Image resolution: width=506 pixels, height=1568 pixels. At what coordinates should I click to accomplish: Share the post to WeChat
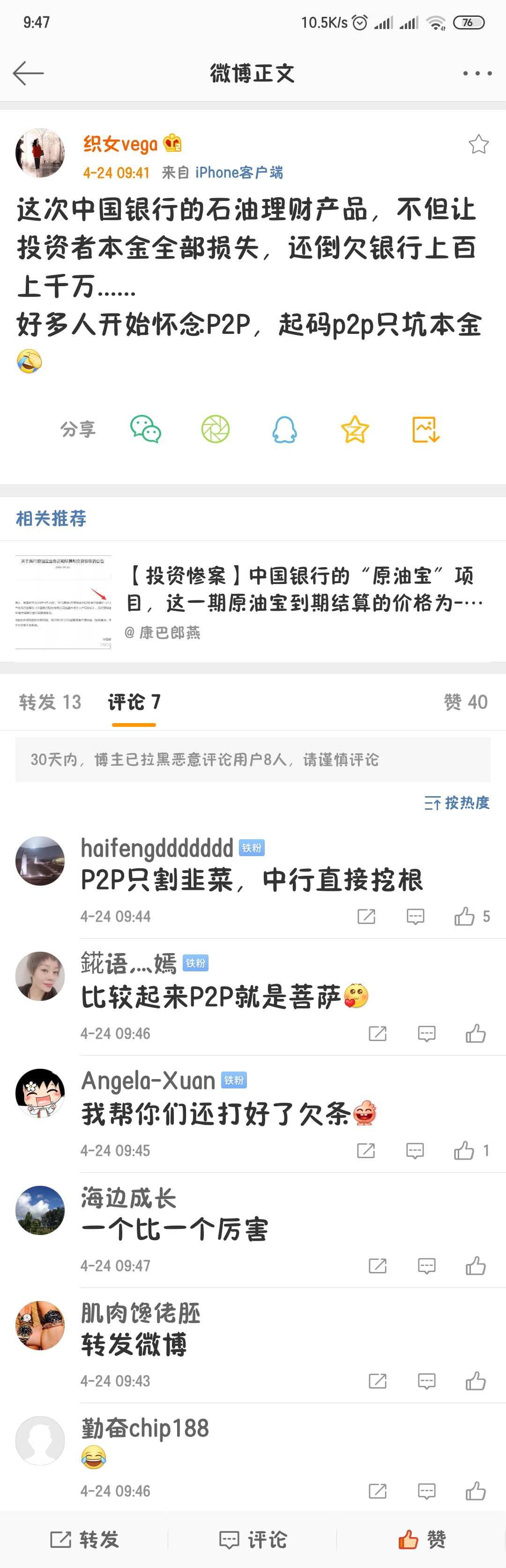(x=146, y=429)
